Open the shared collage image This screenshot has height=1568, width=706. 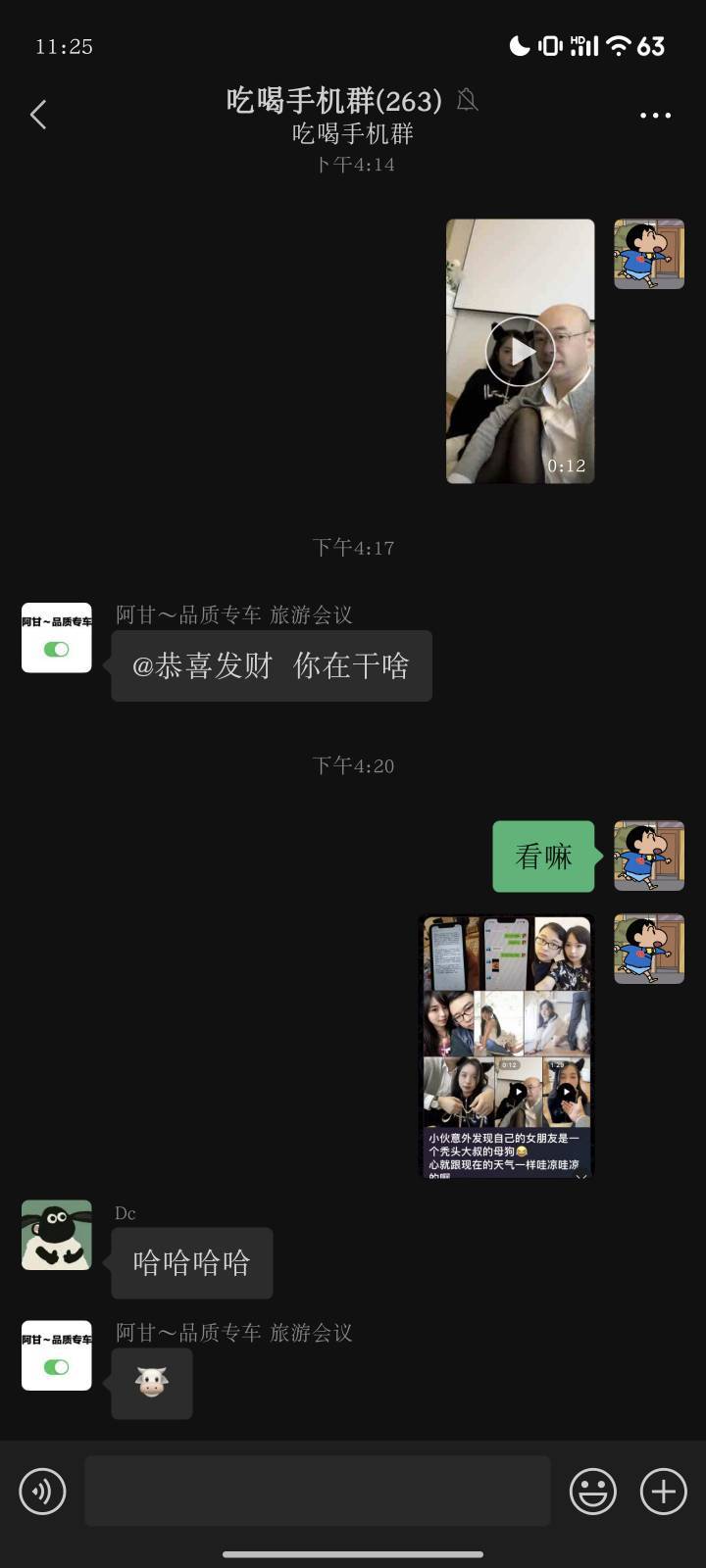pos(506,1045)
